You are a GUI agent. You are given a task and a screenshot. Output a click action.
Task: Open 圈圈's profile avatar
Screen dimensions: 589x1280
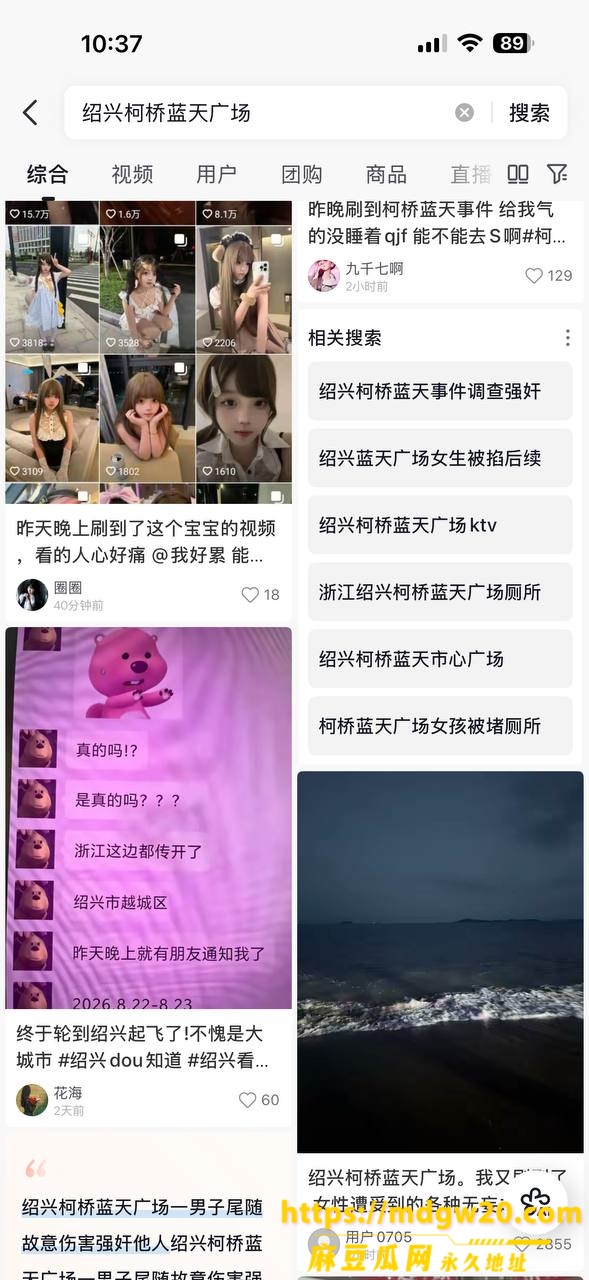[x=32, y=595]
